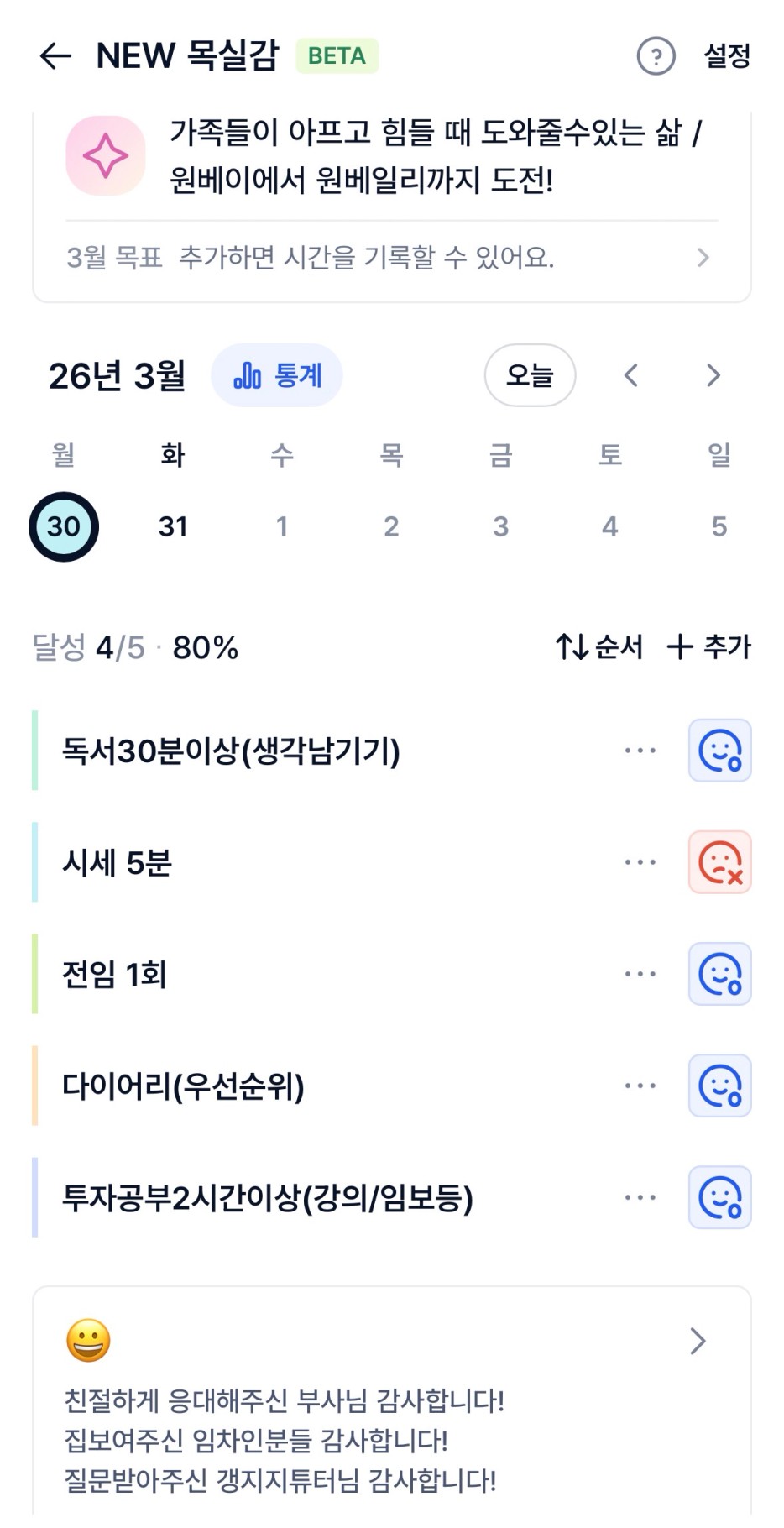
Task: Open the gratitude note card
Action: (x=391, y=1402)
